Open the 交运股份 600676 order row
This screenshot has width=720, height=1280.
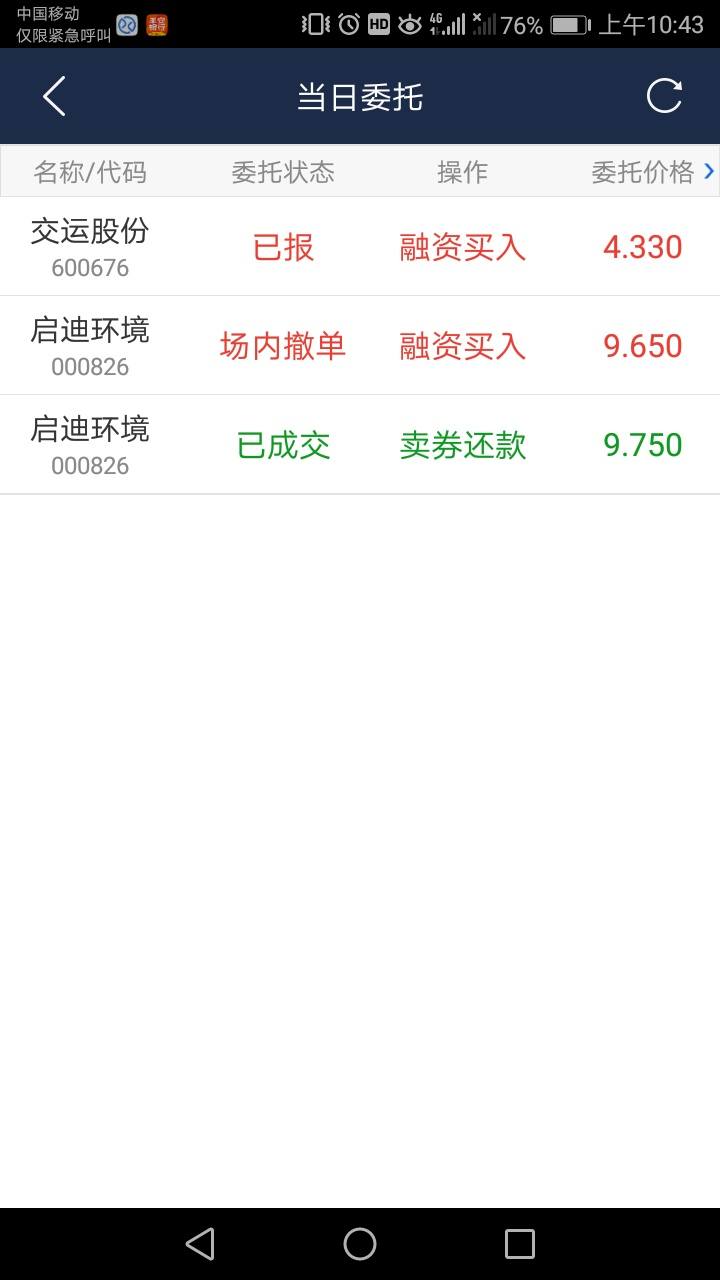coord(360,246)
